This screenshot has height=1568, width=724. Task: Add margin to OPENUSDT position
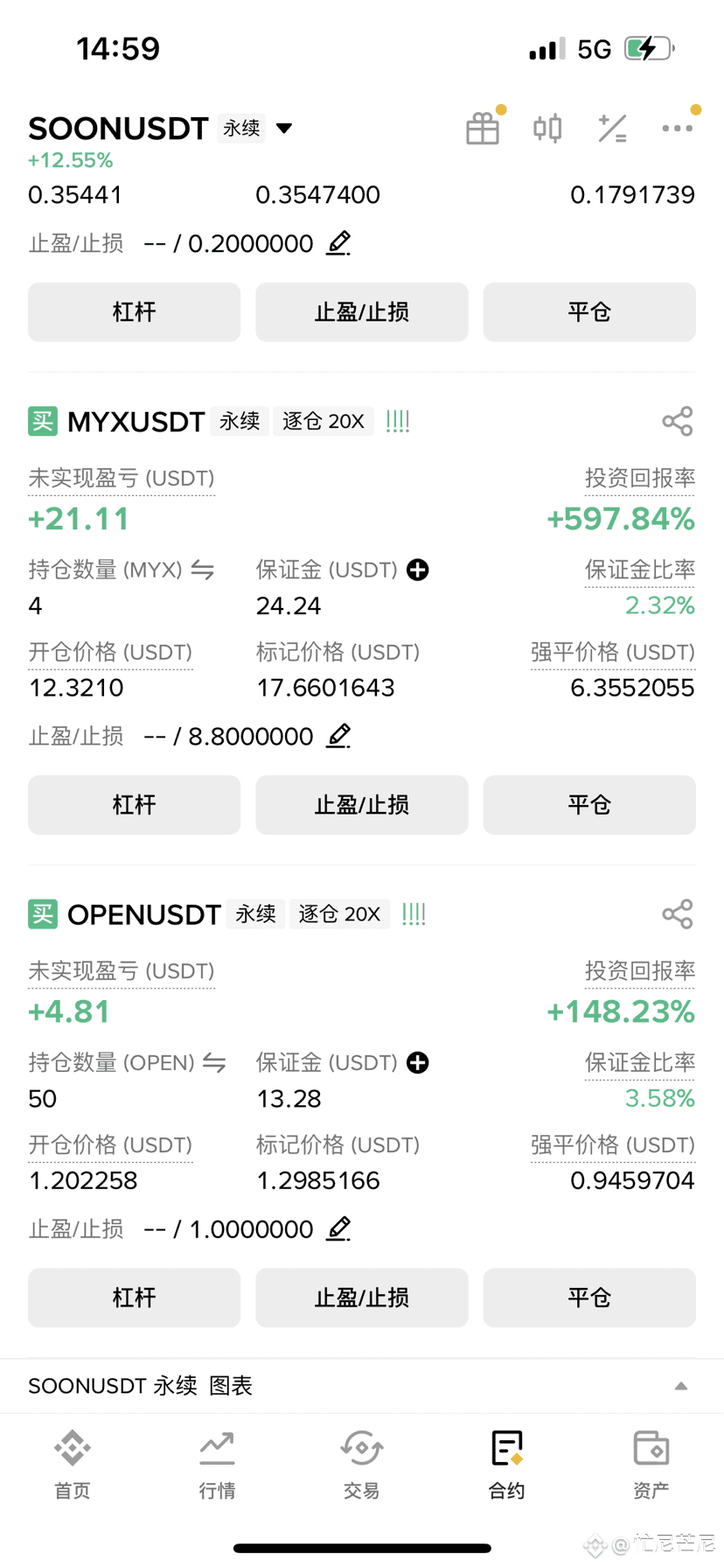pos(418,1063)
